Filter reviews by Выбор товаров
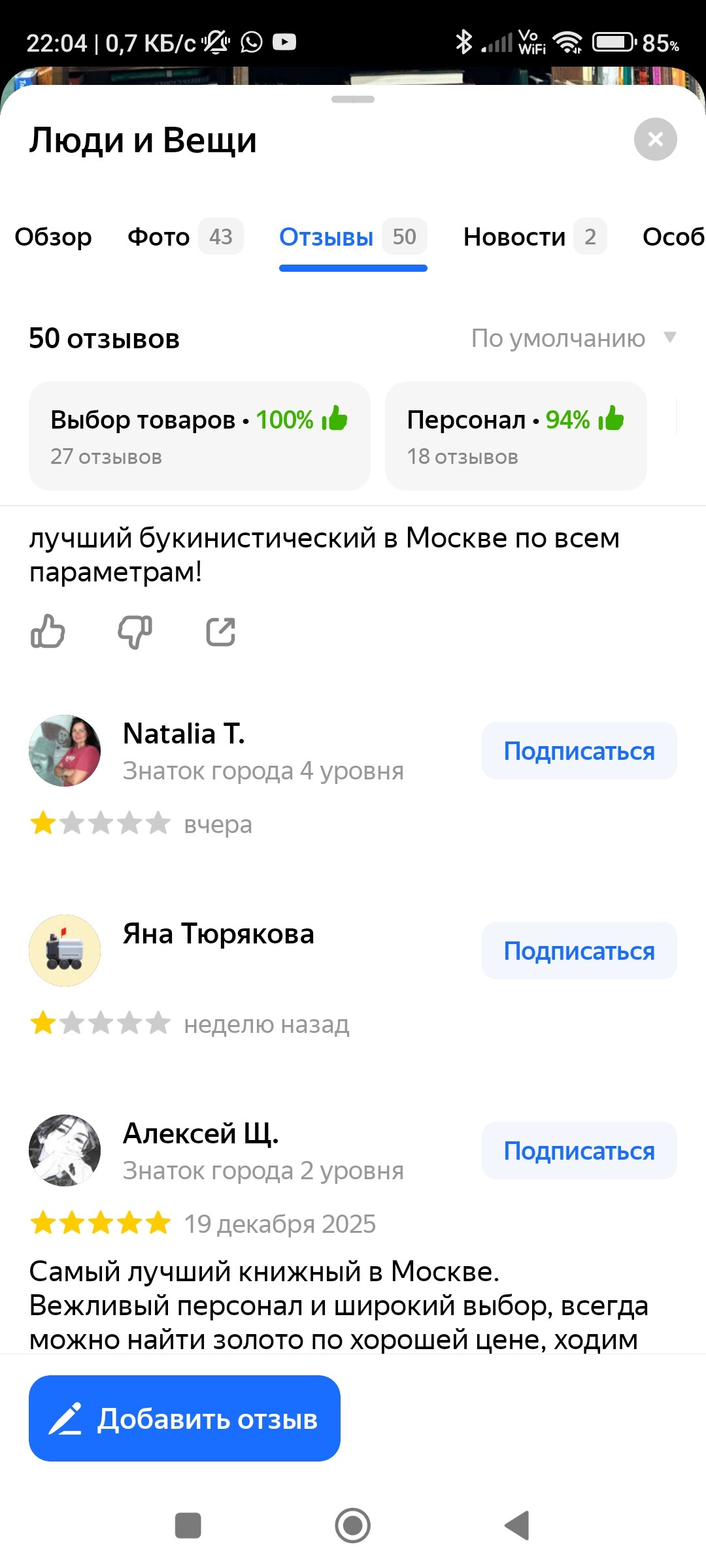 199,436
